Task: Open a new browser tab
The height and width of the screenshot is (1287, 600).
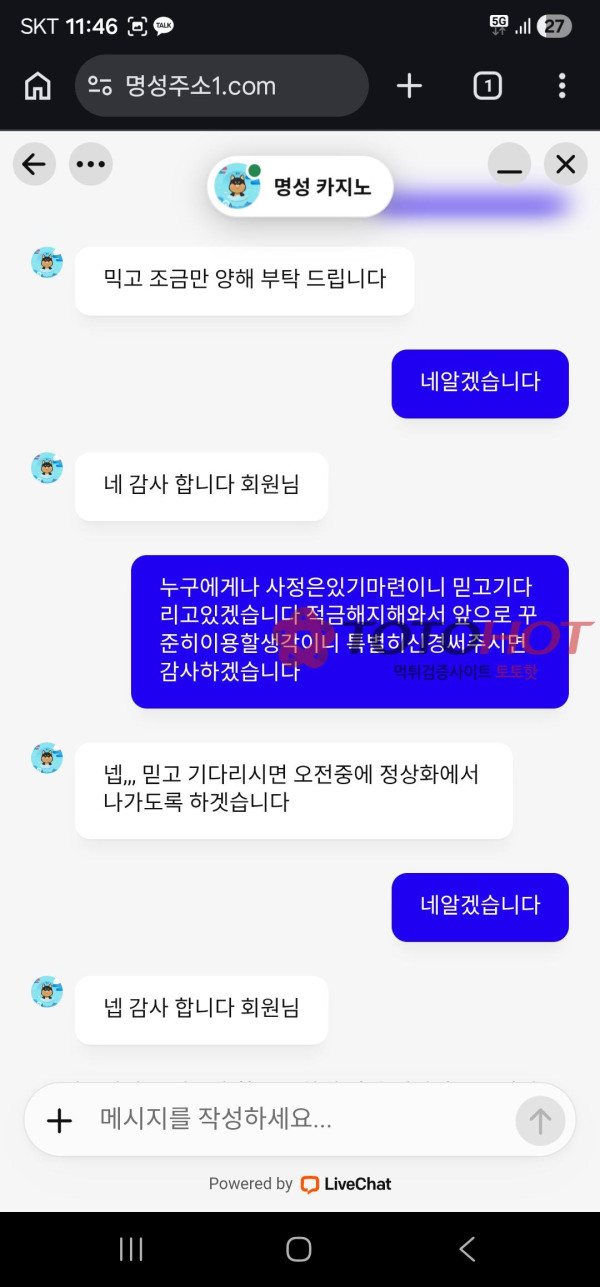Action: (409, 86)
